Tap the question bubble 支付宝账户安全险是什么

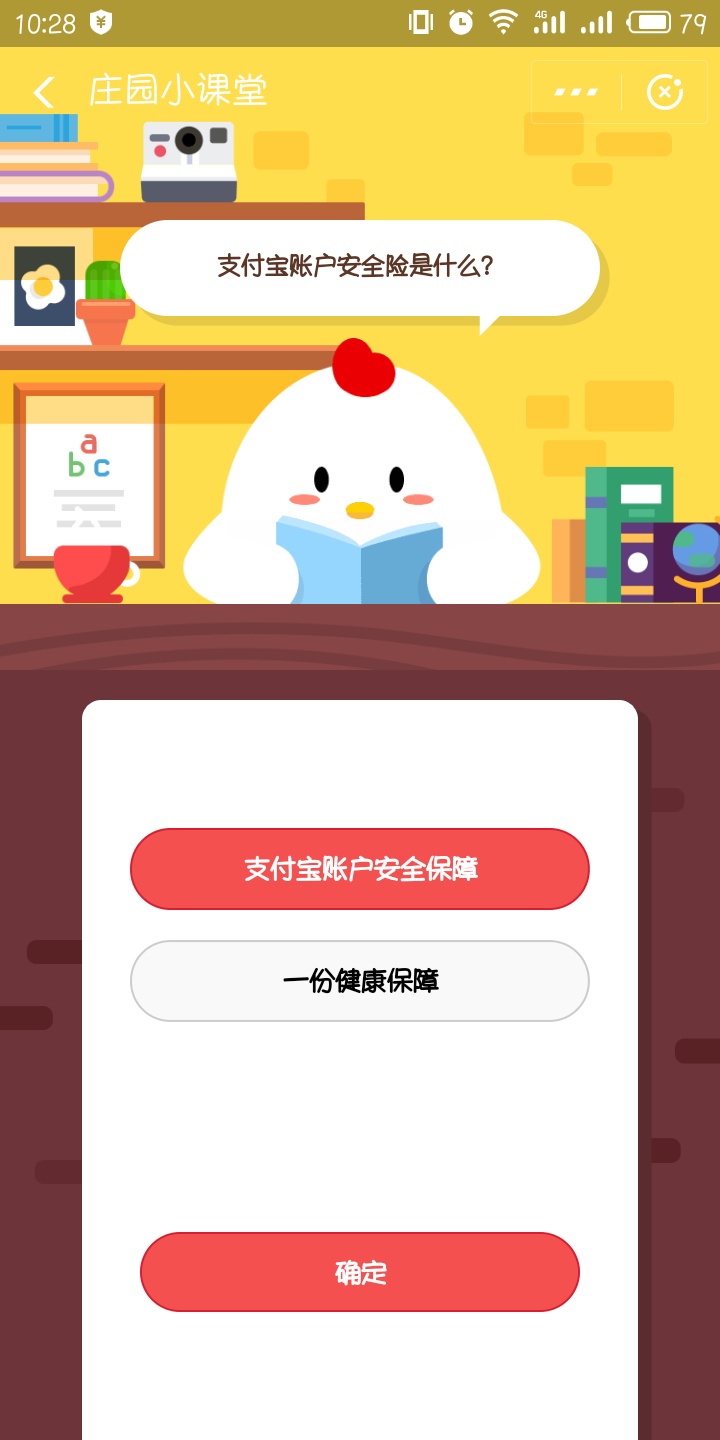[x=360, y=266]
